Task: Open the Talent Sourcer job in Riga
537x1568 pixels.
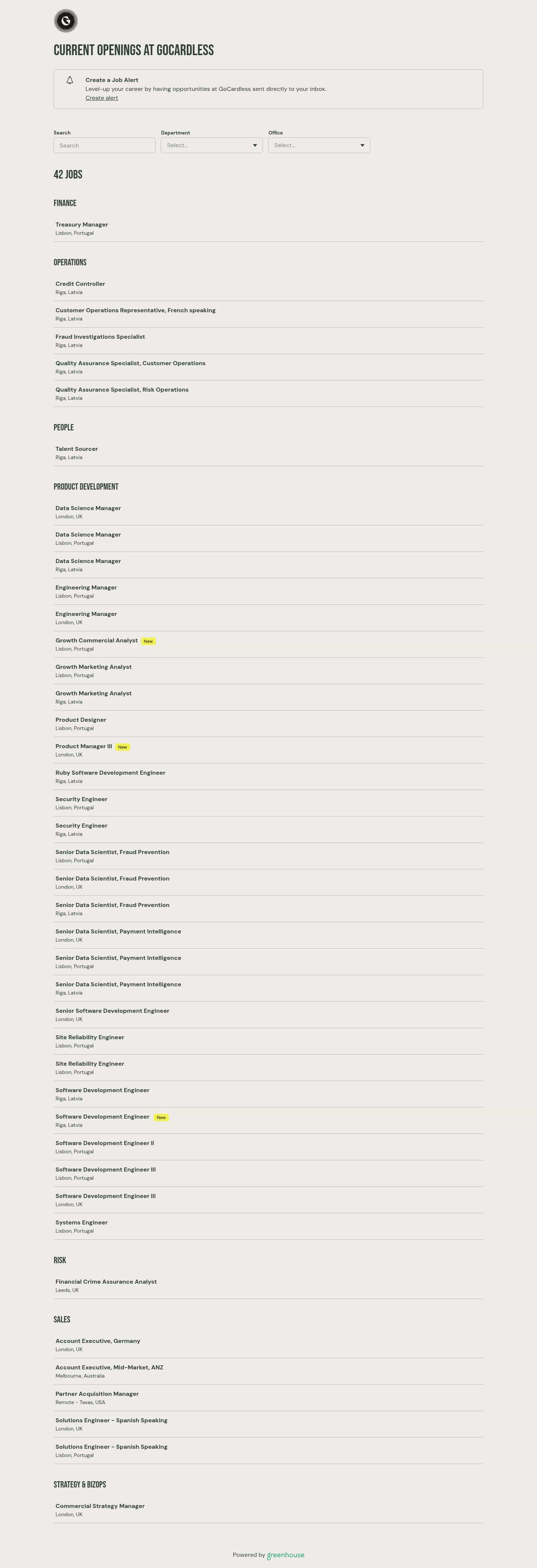Action: (76, 449)
